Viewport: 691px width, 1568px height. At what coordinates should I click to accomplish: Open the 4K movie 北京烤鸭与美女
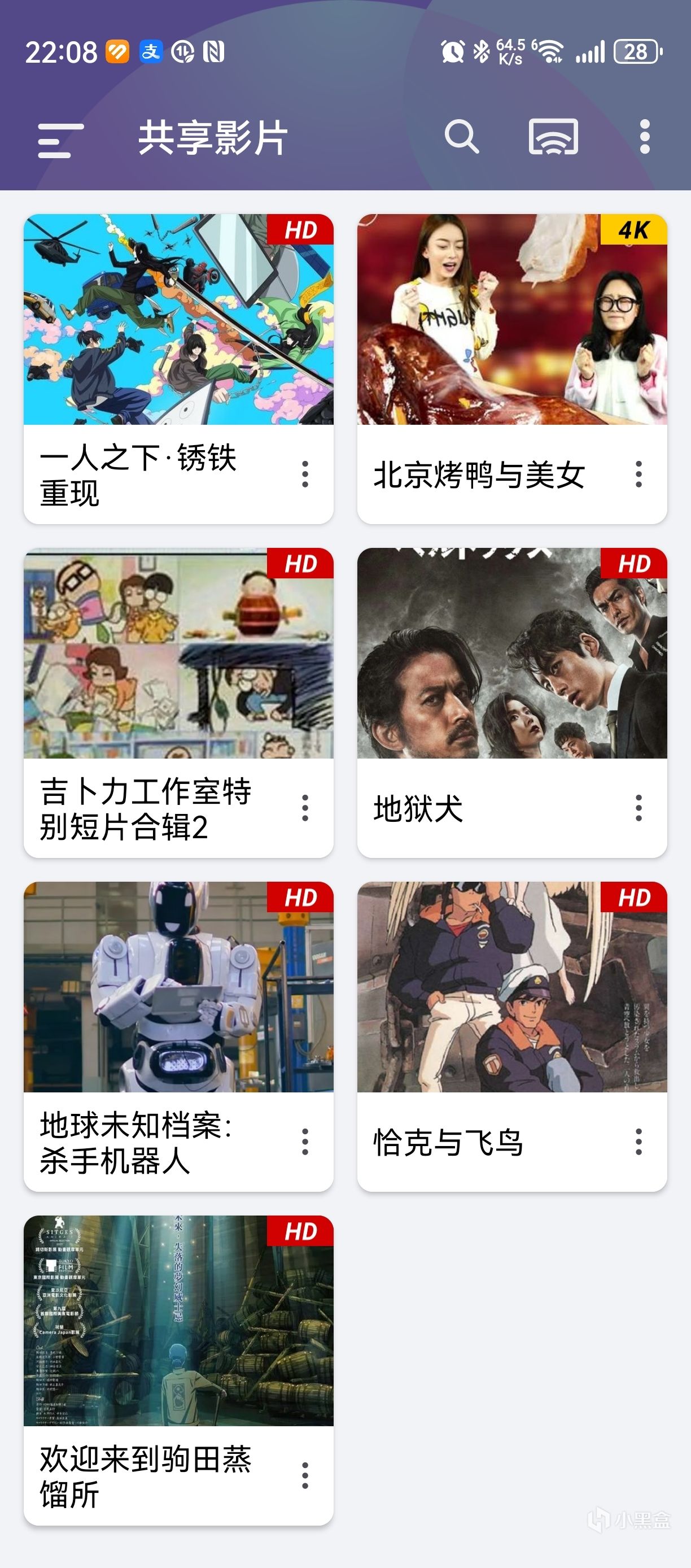click(x=511, y=320)
